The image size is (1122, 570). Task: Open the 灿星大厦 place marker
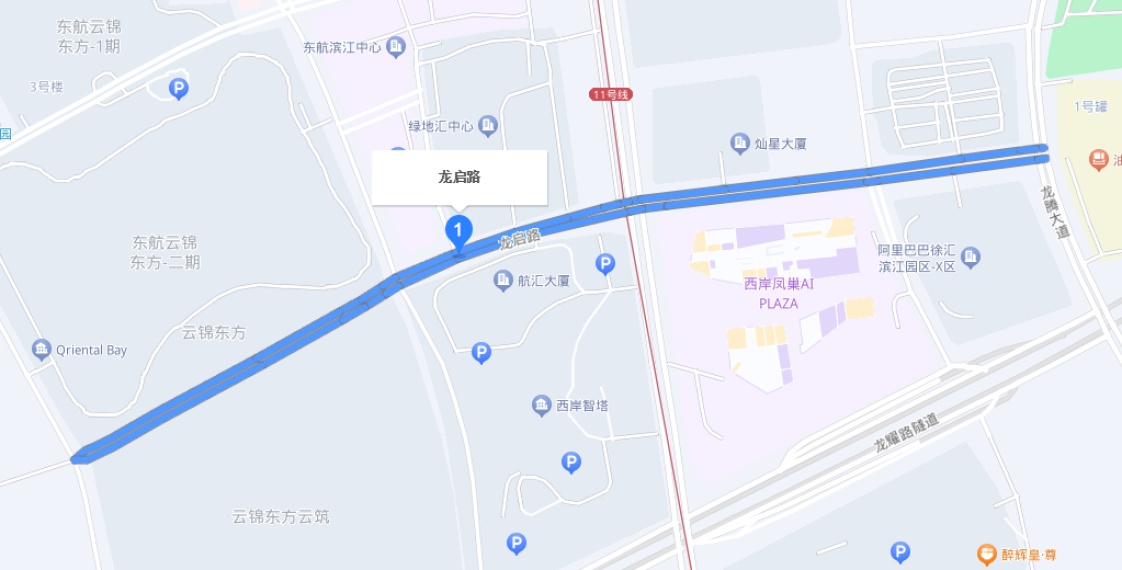(x=740, y=144)
